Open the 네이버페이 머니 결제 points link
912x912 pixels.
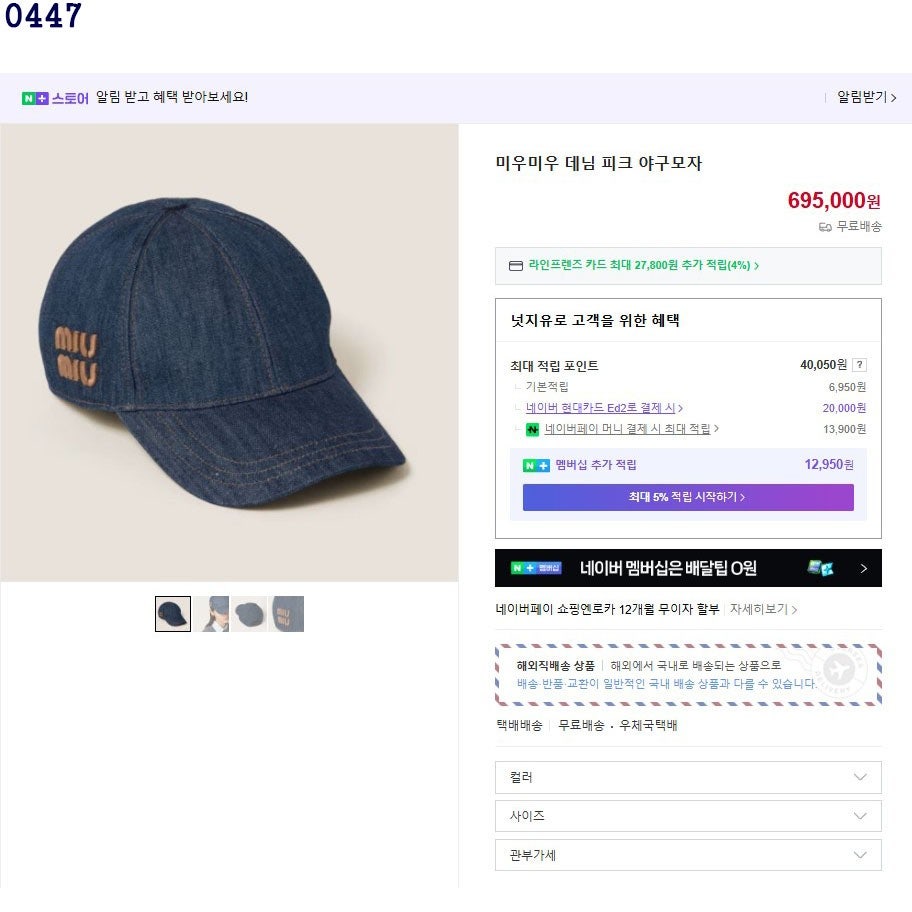click(629, 429)
